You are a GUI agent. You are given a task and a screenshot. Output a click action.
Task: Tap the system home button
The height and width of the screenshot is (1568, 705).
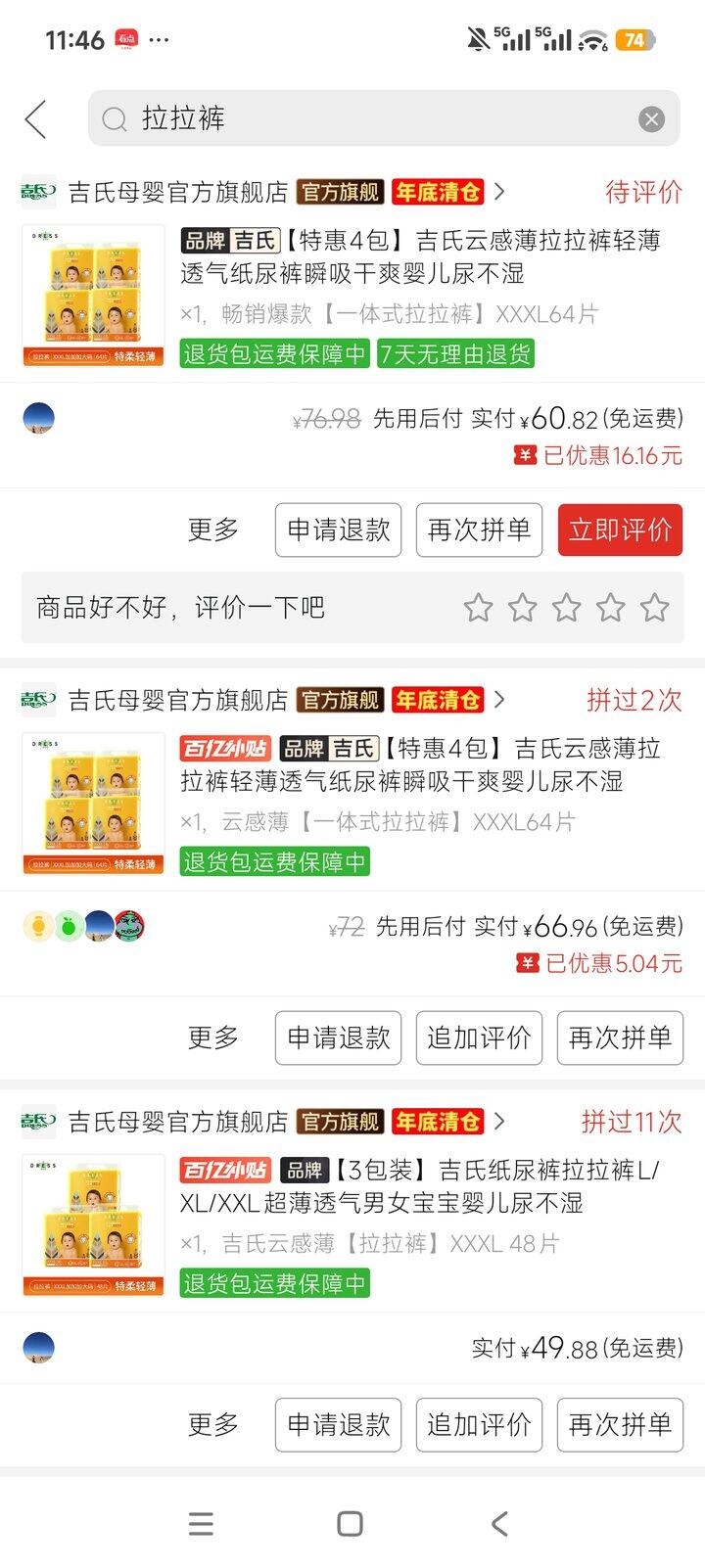pyautogui.click(x=350, y=1524)
